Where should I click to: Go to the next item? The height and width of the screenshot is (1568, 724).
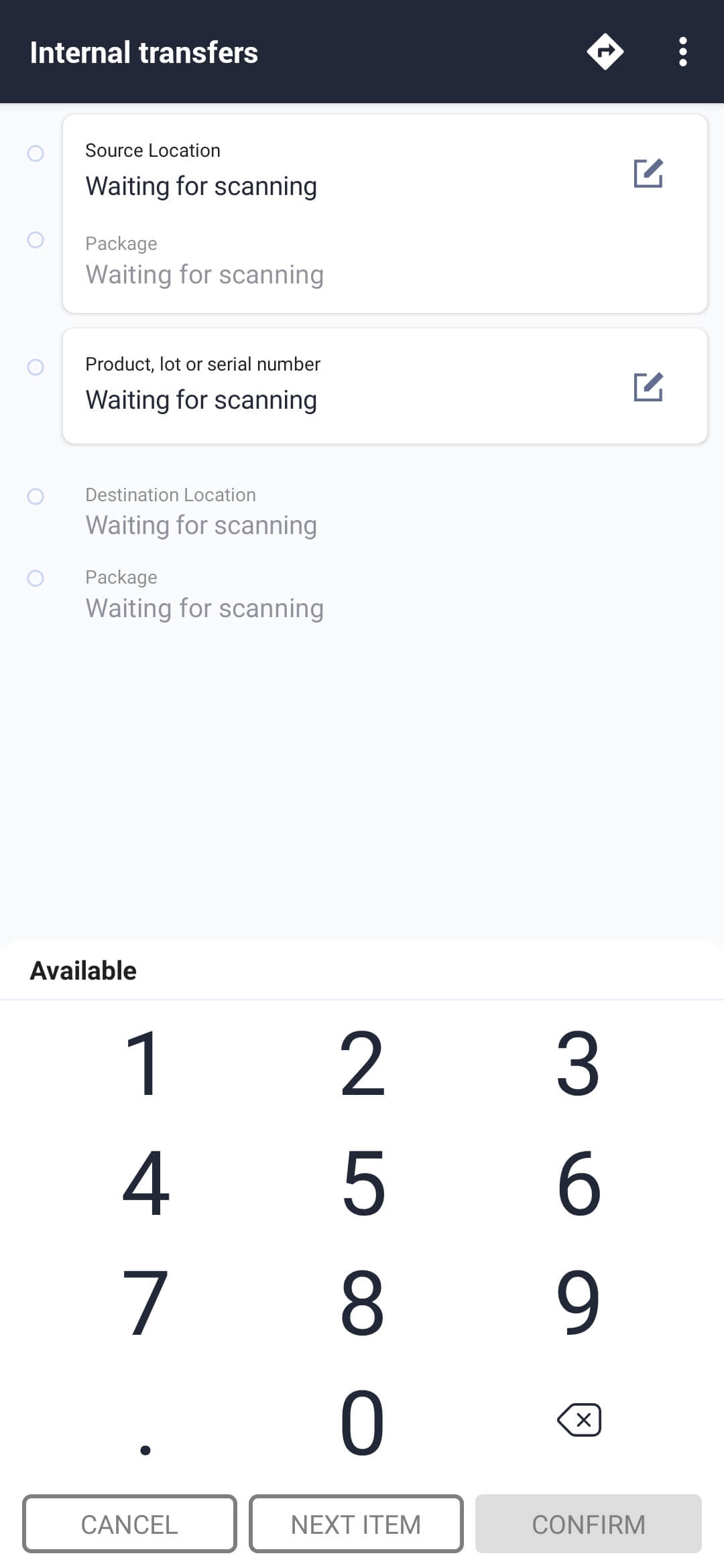[x=356, y=1524]
